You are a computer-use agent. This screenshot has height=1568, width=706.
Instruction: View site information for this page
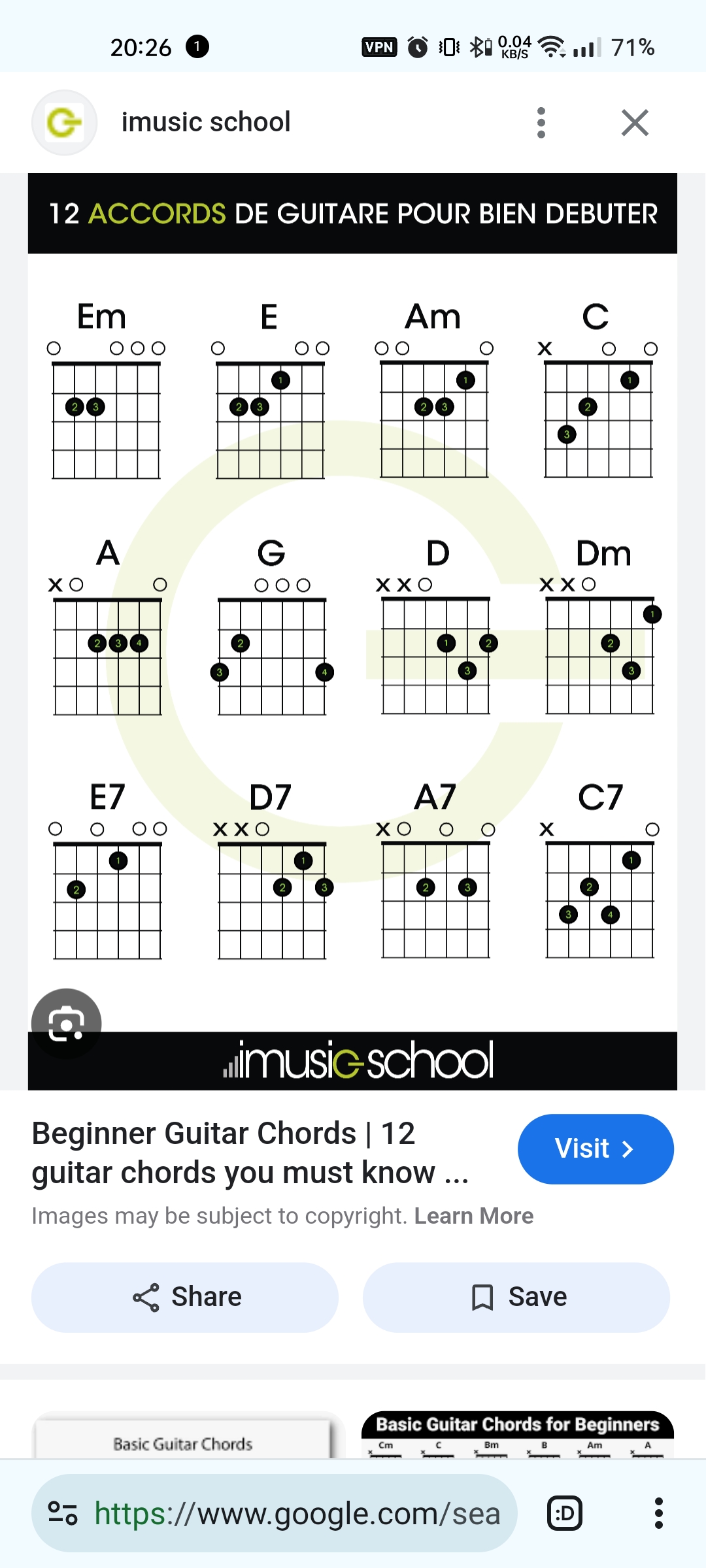point(63,1514)
